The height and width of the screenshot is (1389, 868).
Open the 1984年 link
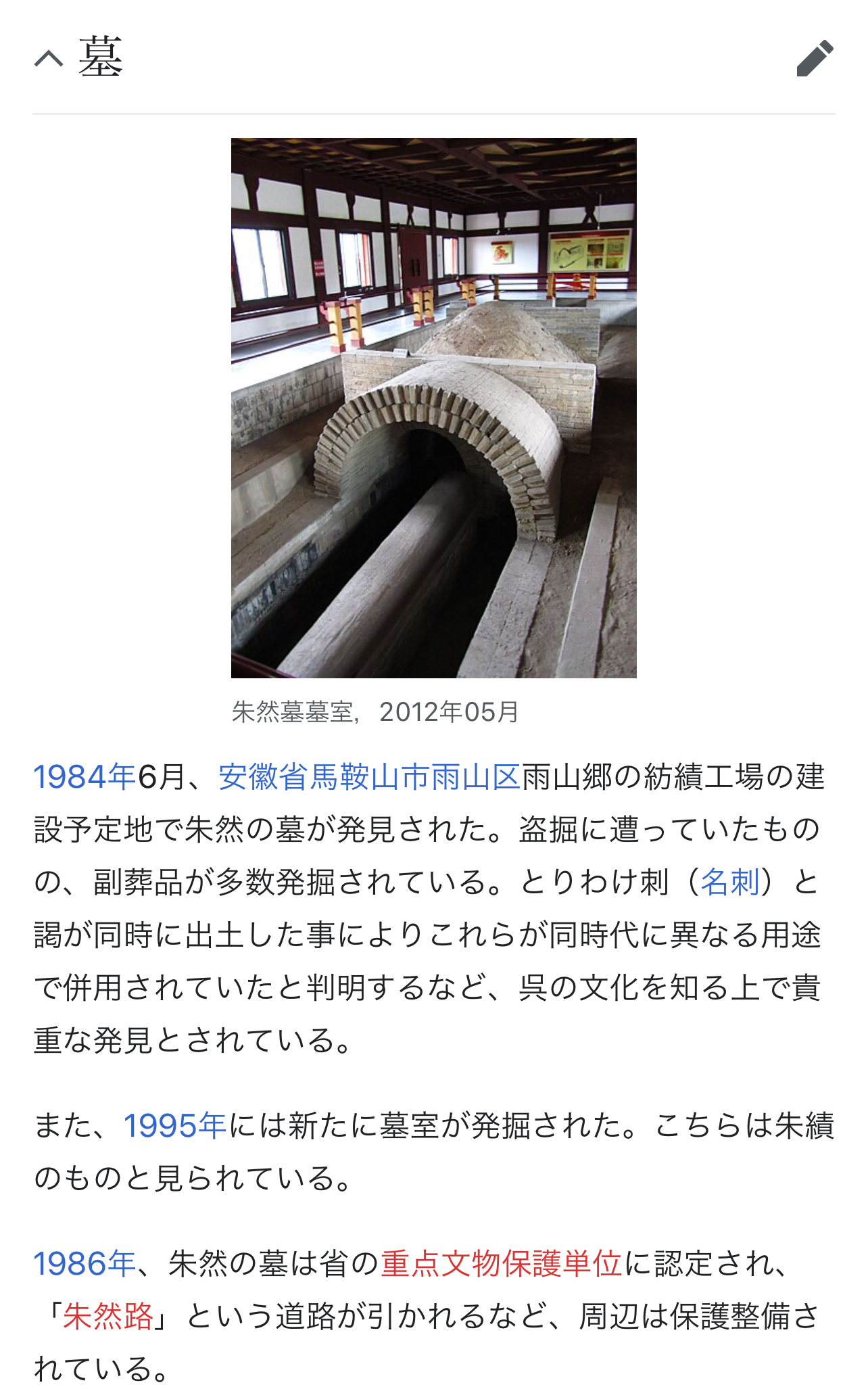click(85, 777)
